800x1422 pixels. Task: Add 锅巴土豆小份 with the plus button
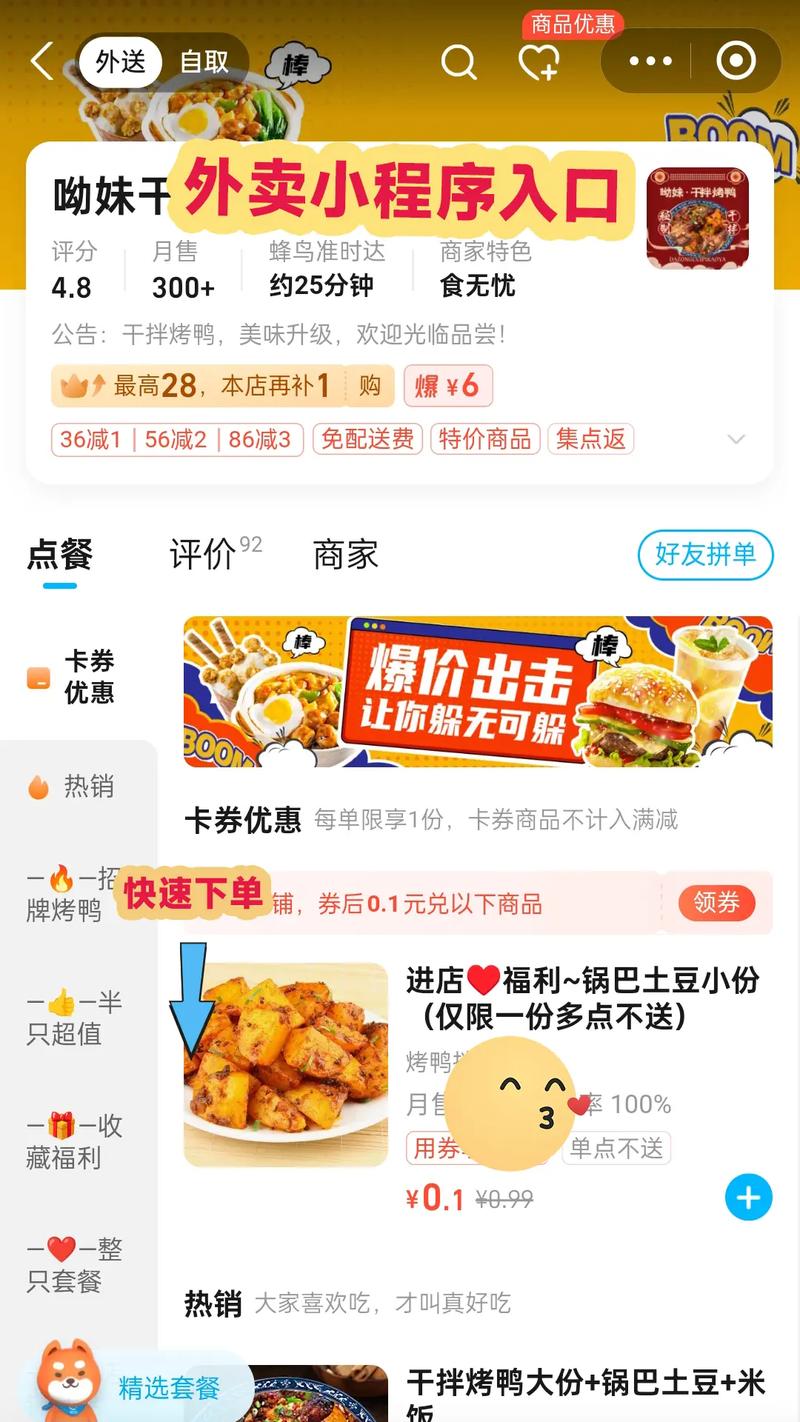click(747, 1197)
